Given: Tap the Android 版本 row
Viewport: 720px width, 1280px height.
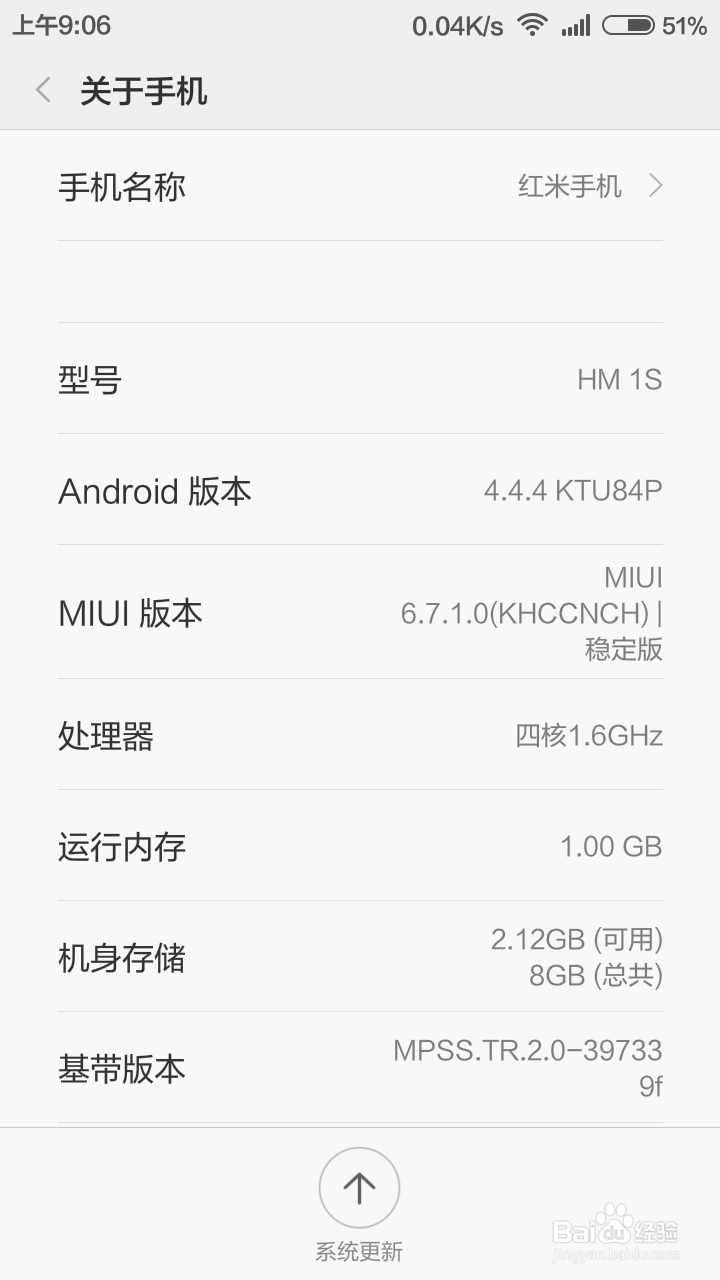Looking at the screenshot, I should coord(360,490).
